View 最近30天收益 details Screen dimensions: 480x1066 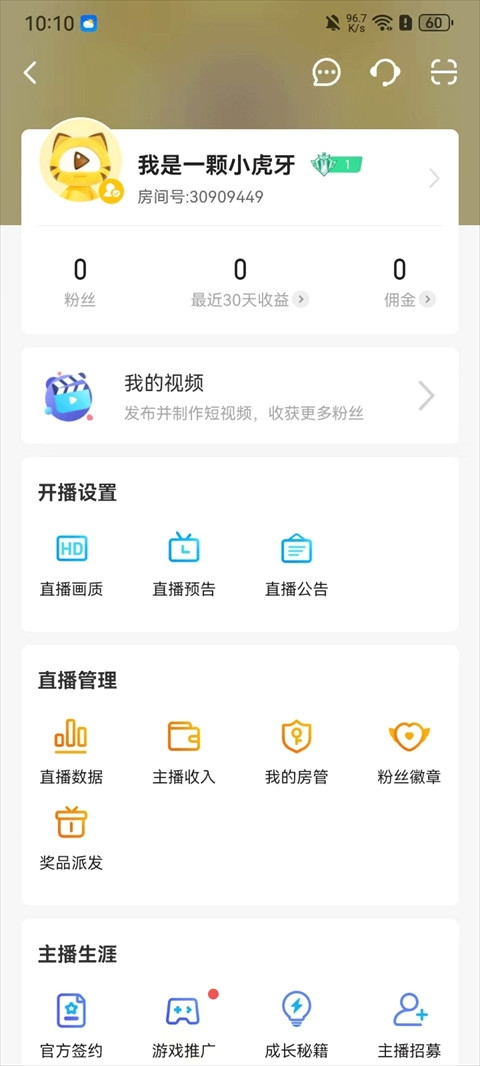tap(250, 300)
